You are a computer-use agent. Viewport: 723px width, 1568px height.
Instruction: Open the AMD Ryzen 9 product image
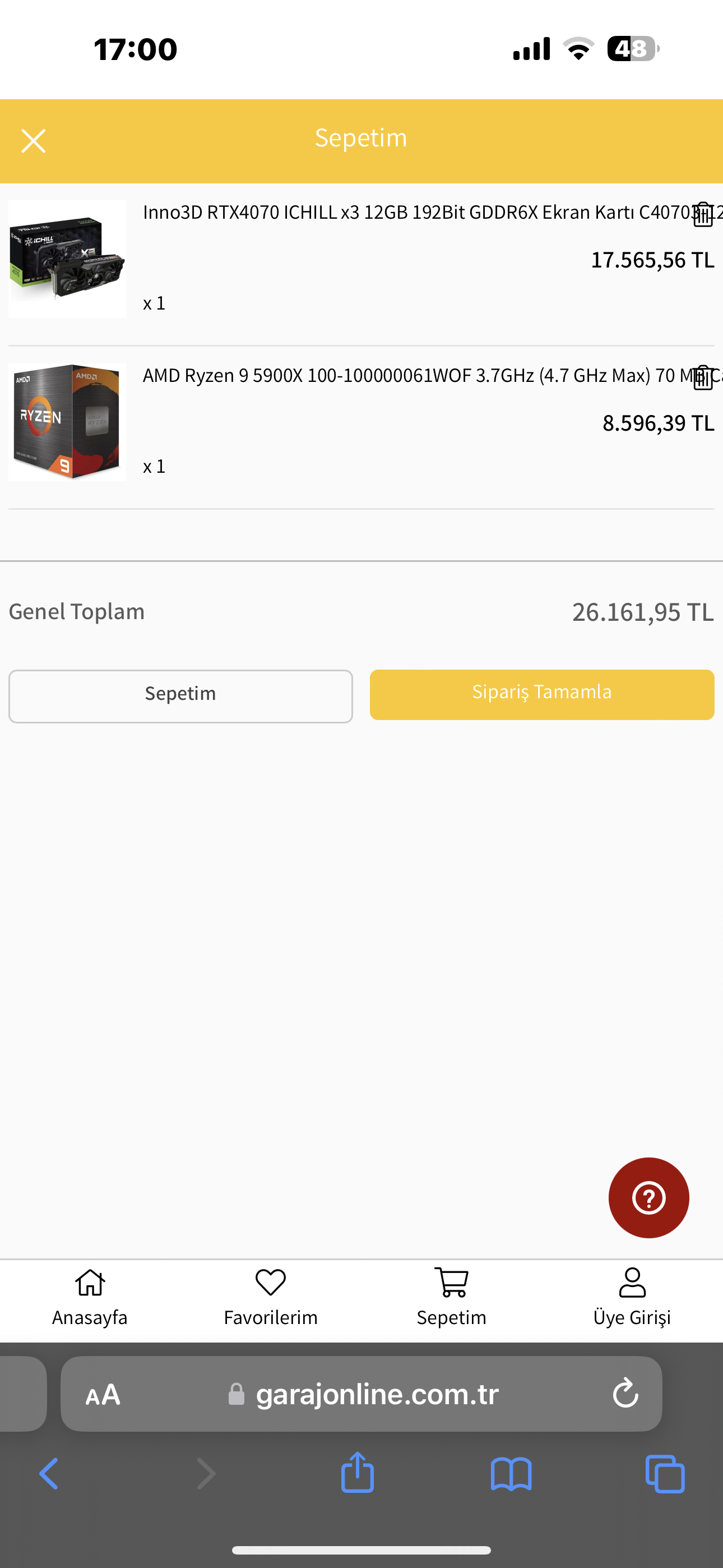point(67,422)
